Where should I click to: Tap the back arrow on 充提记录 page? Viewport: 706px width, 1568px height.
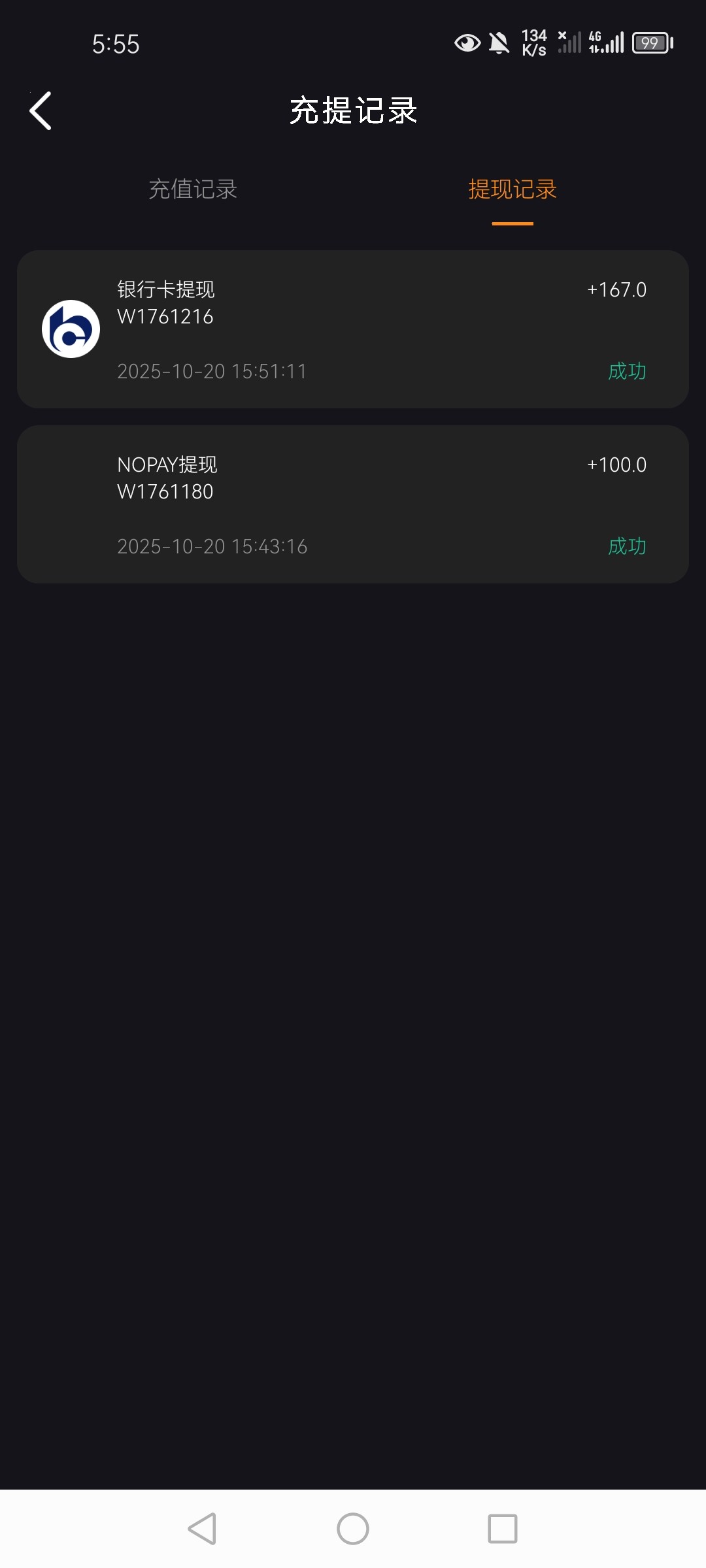coord(41,110)
